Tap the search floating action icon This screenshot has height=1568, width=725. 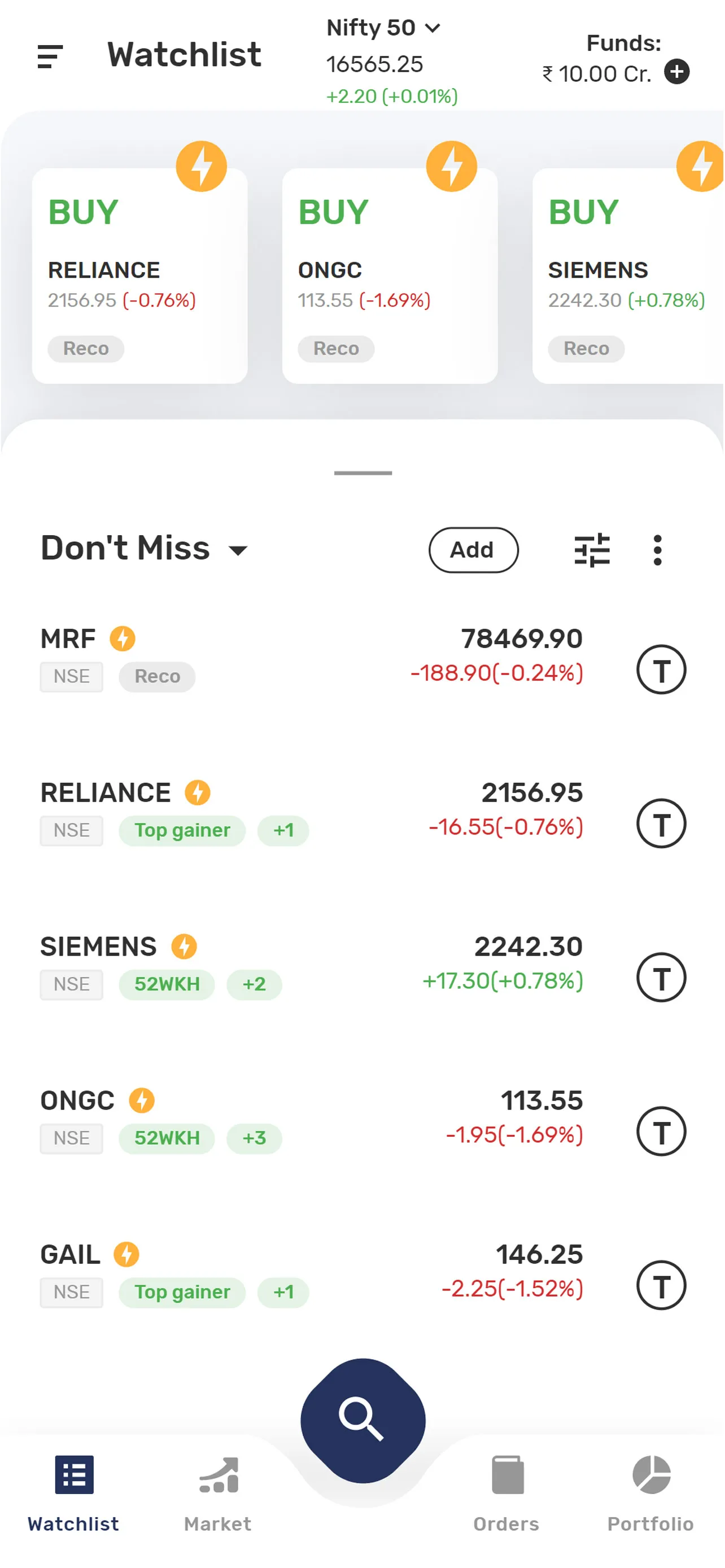[362, 1419]
